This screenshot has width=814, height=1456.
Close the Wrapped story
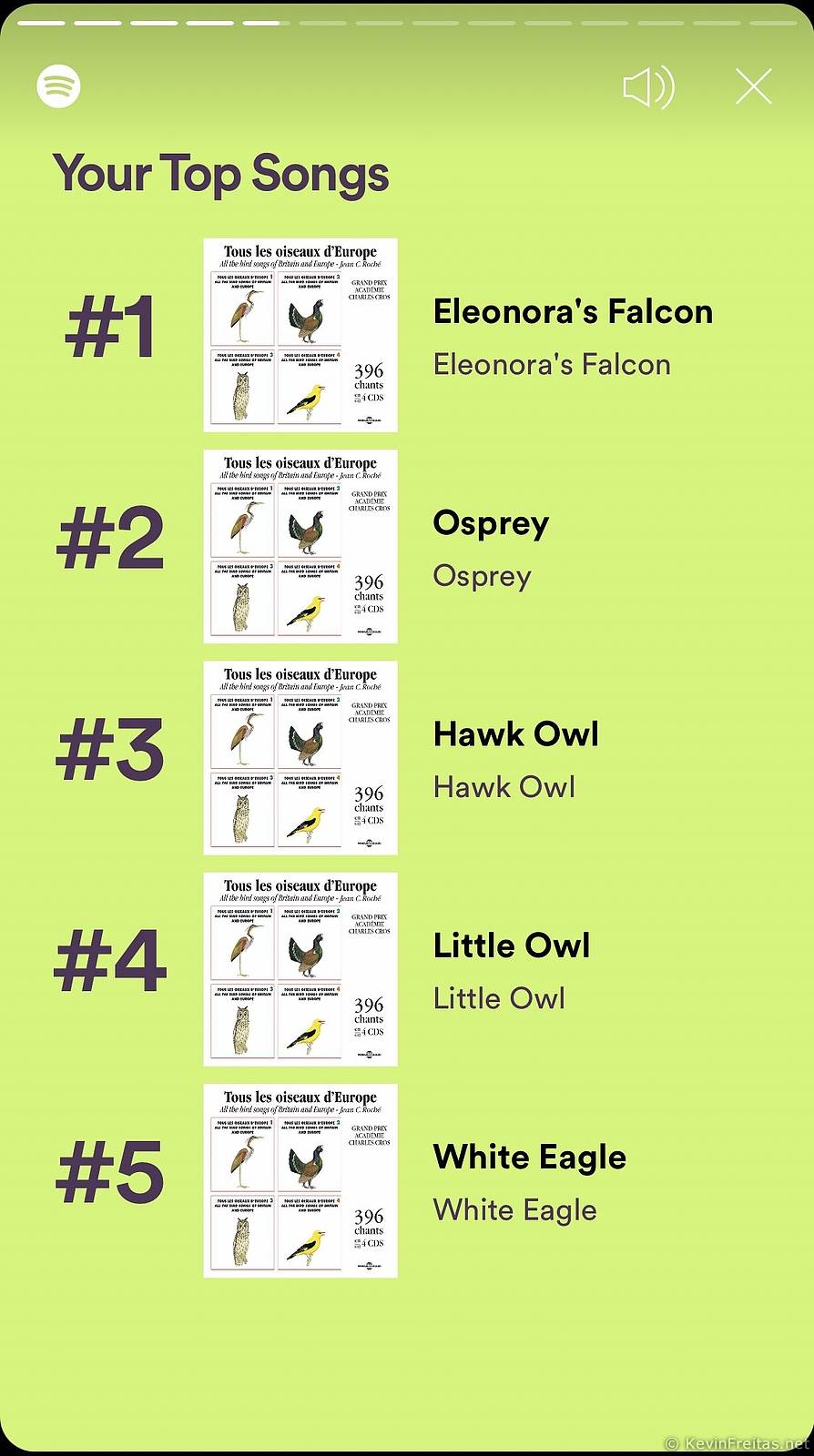click(x=753, y=87)
